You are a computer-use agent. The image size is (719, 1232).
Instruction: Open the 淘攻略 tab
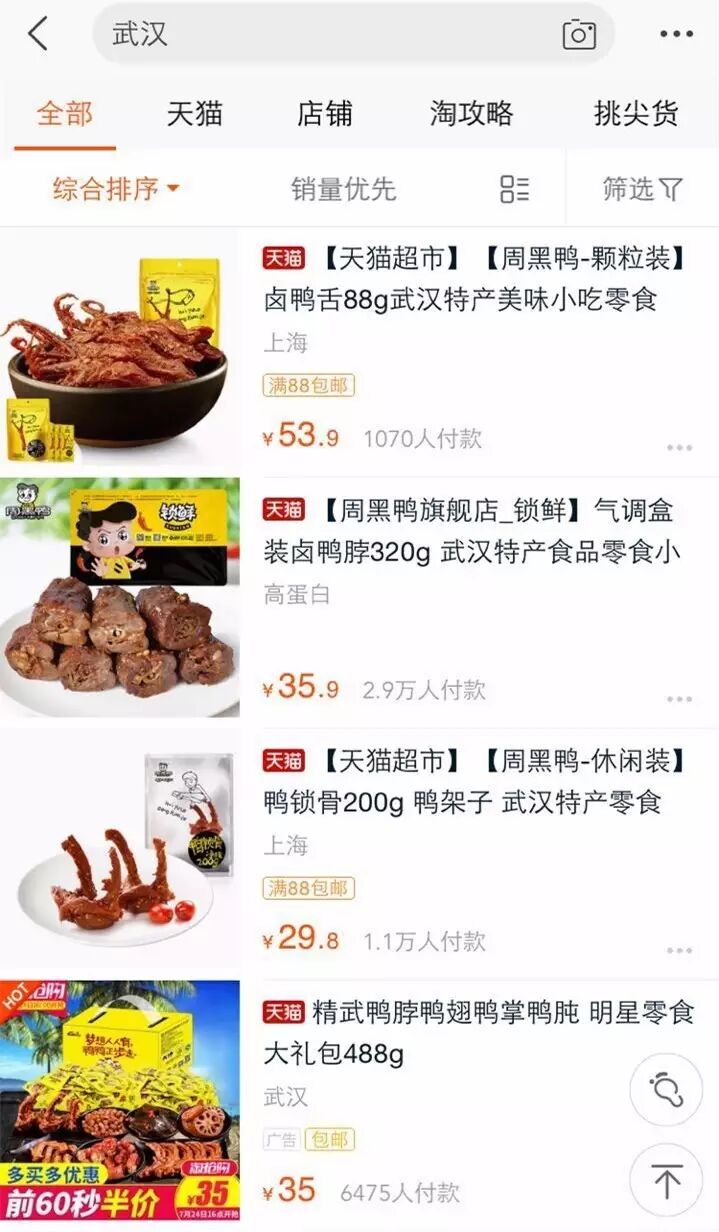click(471, 113)
